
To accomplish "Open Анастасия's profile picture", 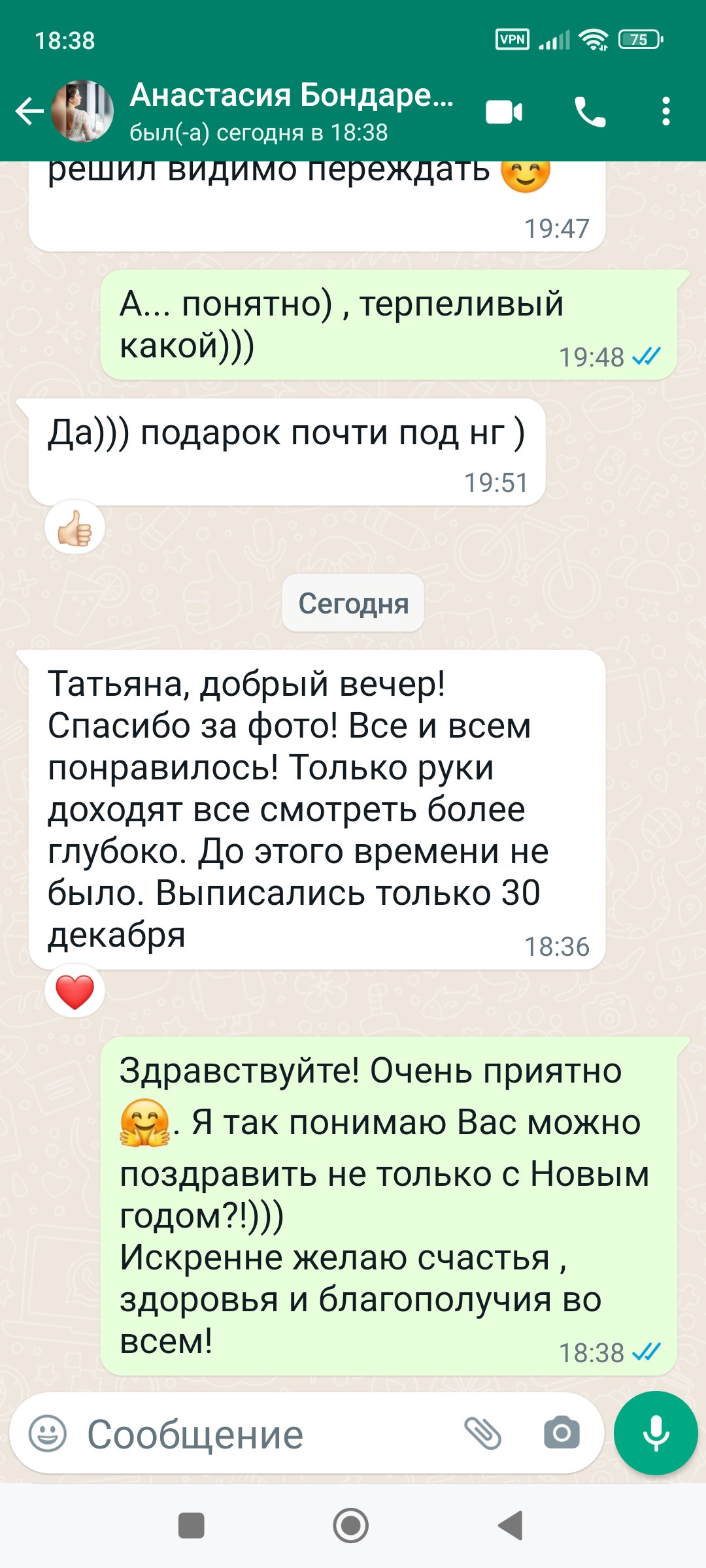I will [82, 111].
